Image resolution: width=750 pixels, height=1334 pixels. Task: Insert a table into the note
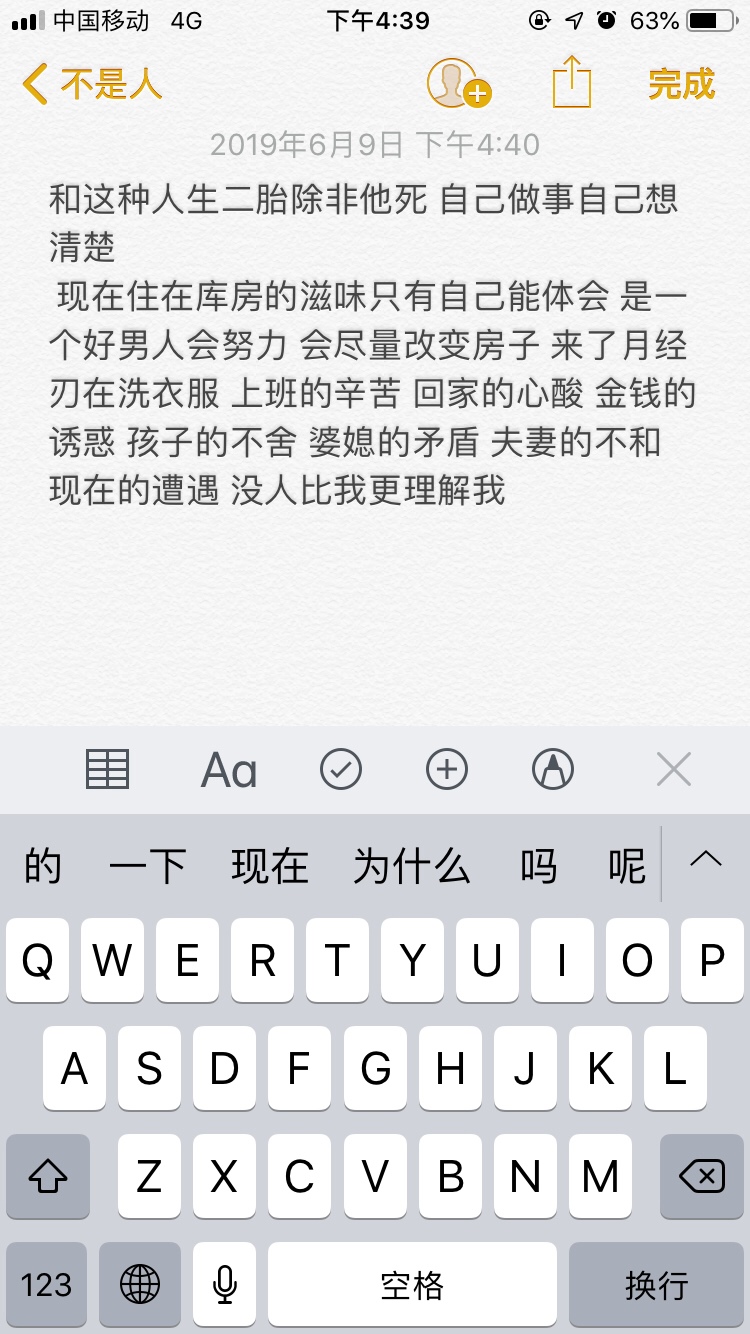[x=107, y=769]
